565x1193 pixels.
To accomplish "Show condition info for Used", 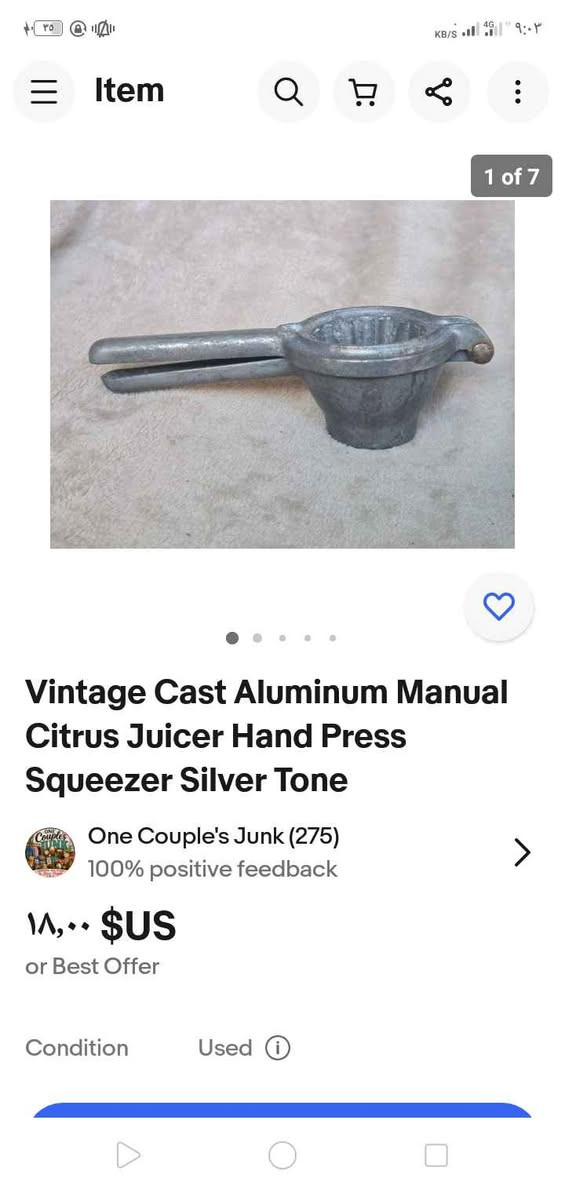I will coord(278,1048).
